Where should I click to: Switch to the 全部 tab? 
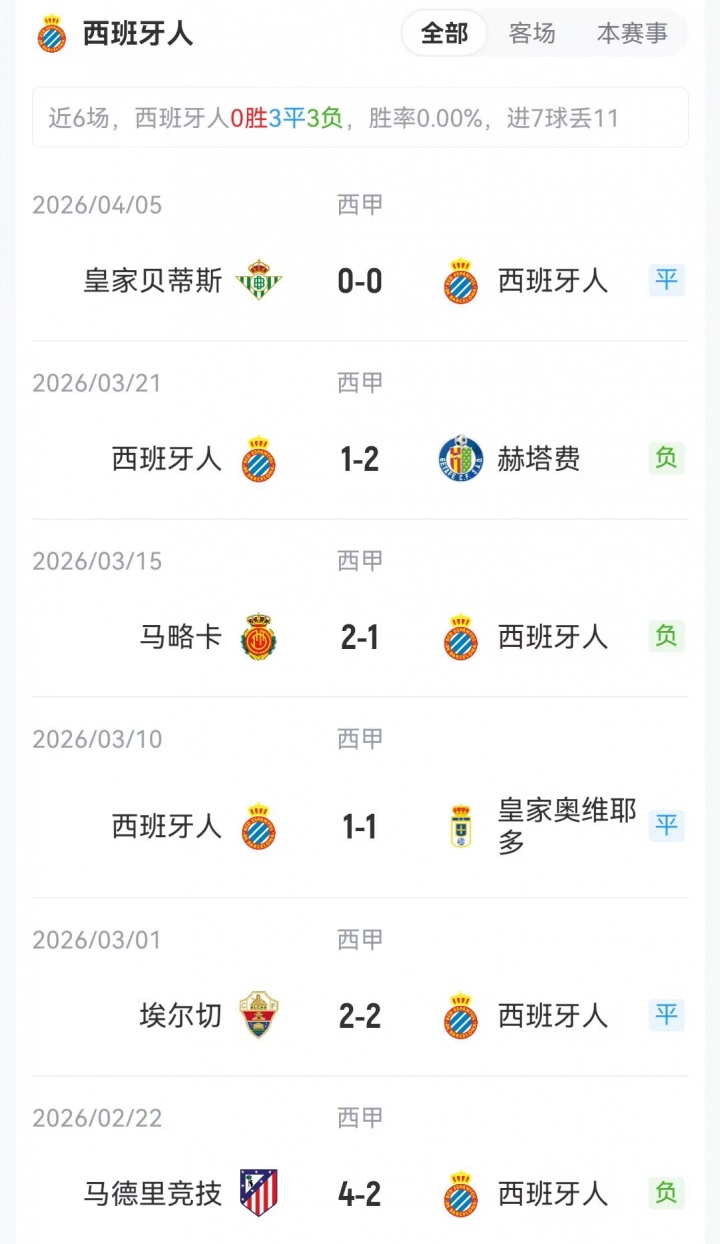[443, 32]
